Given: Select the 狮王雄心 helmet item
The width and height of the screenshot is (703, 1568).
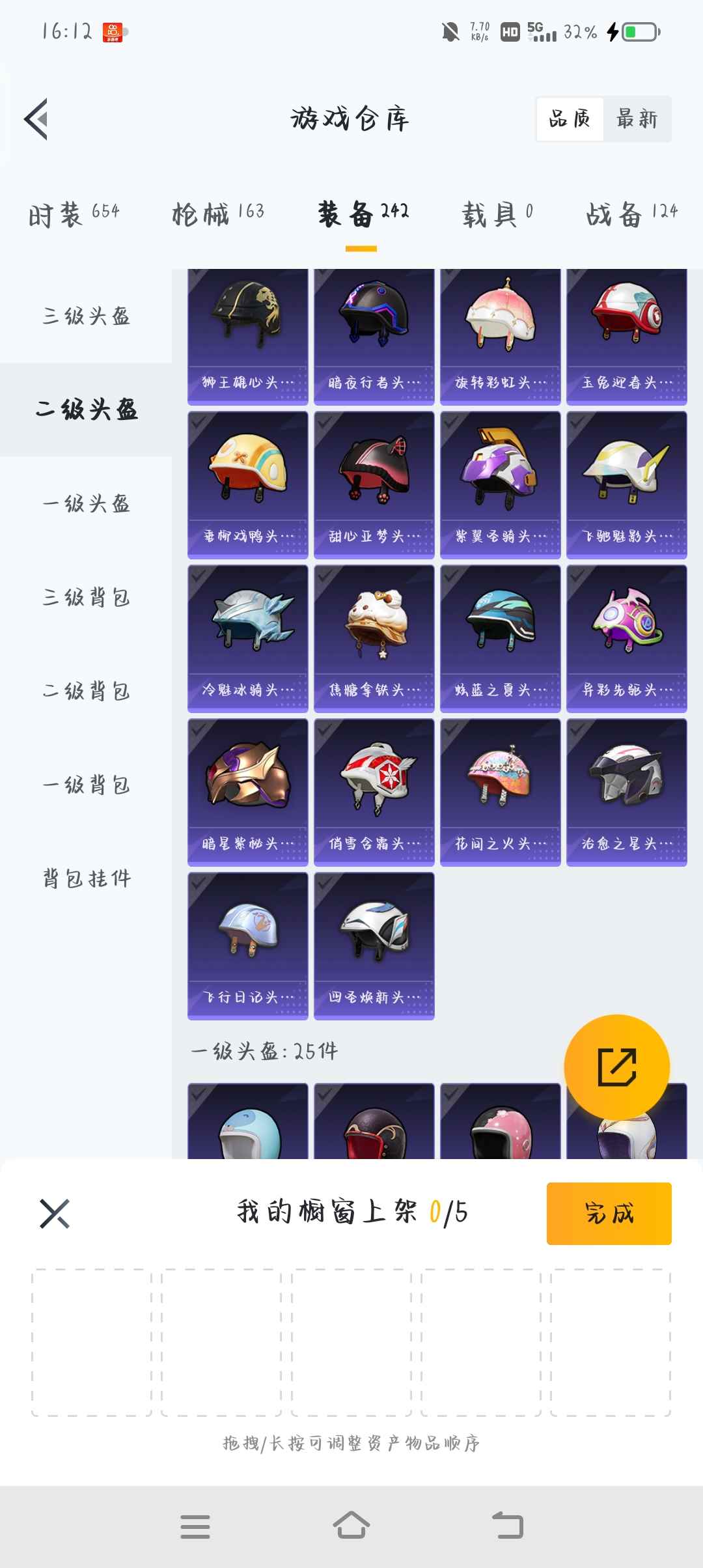Looking at the screenshot, I should point(247,335).
